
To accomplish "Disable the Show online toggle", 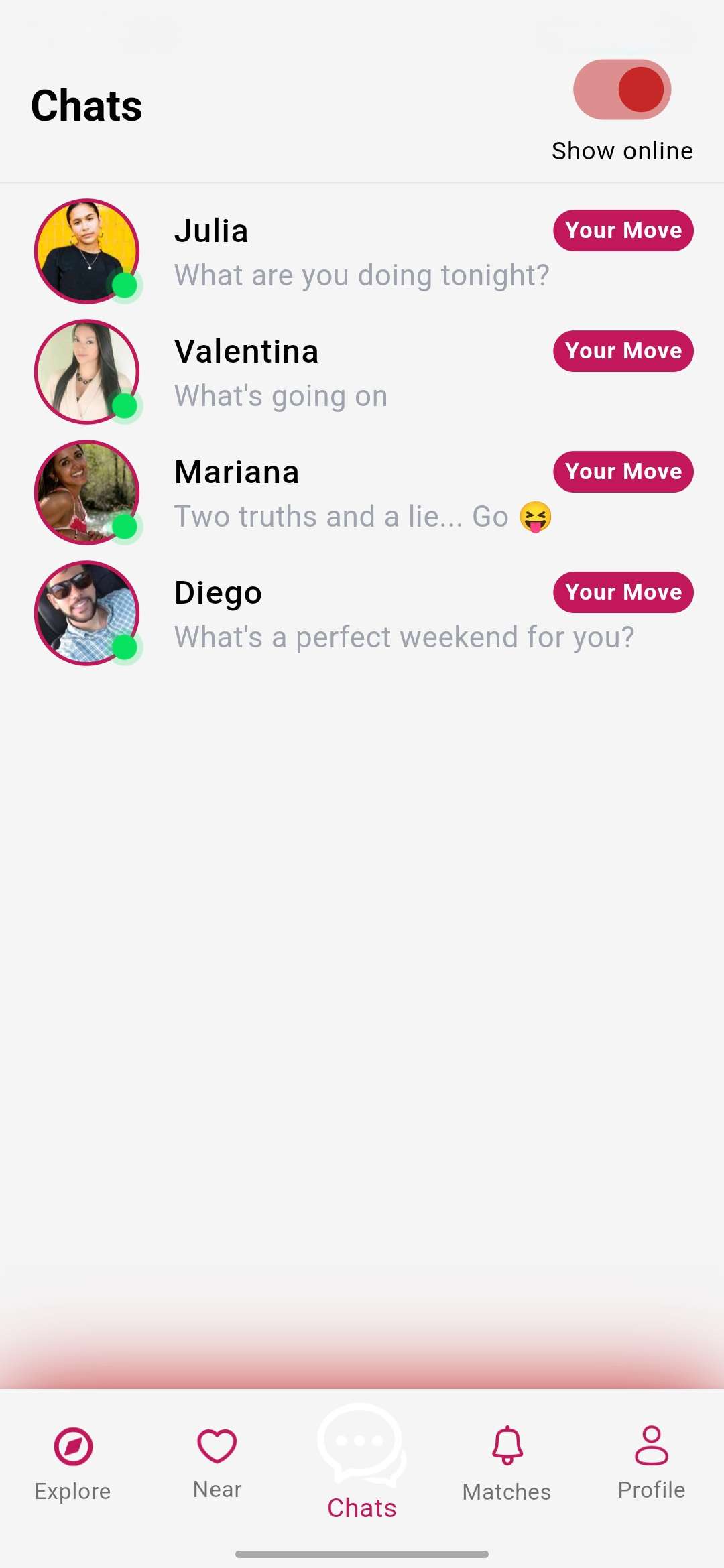I will (x=622, y=90).
